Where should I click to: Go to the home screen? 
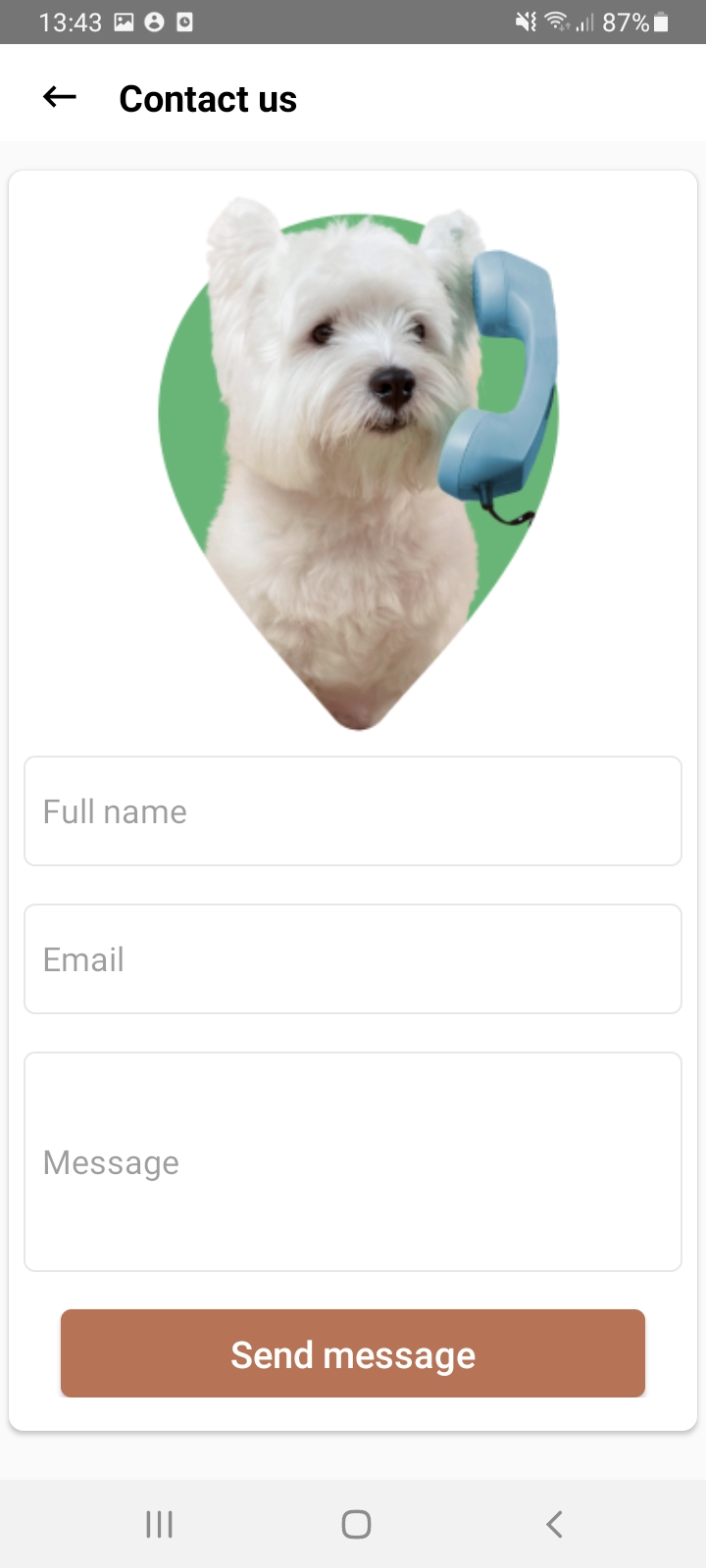(x=356, y=1524)
